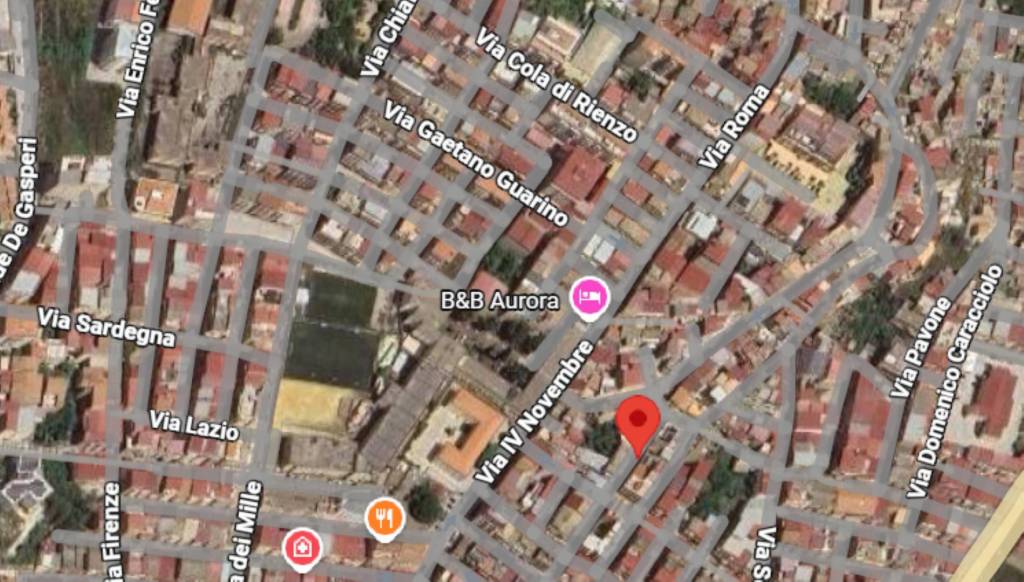Open the red medical facility marker
The width and height of the screenshot is (1024, 582).
point(301,548)
